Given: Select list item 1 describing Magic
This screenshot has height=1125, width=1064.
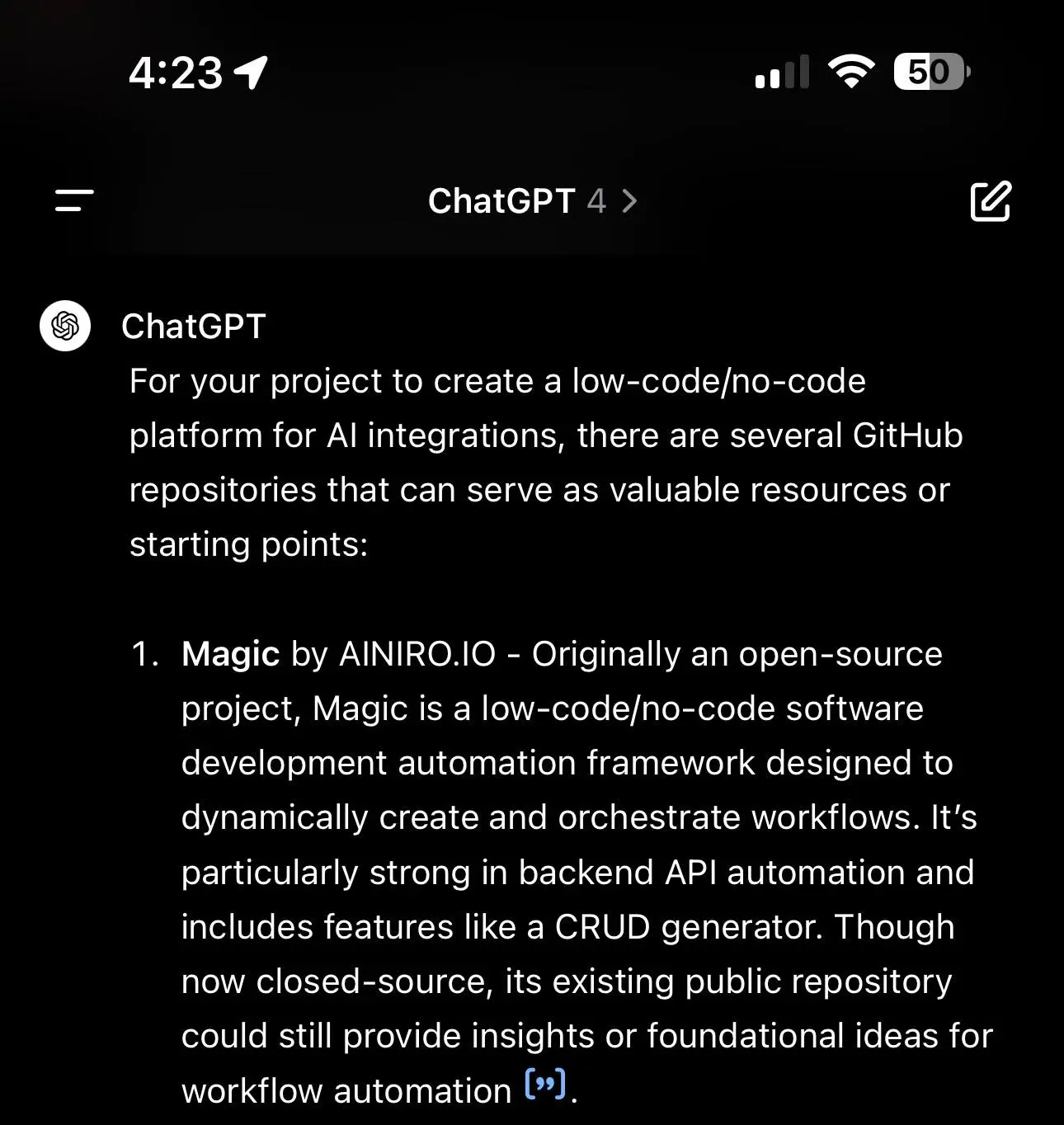Looking at the screenshot, I should point(569,871).
